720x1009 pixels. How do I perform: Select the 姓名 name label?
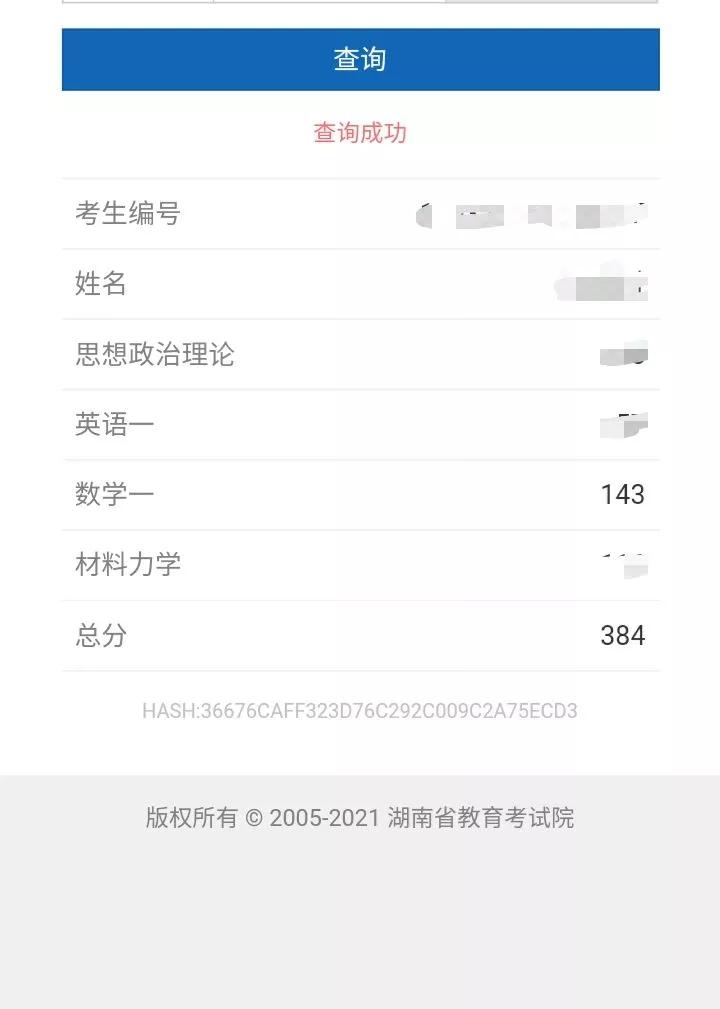coord(100,284)
